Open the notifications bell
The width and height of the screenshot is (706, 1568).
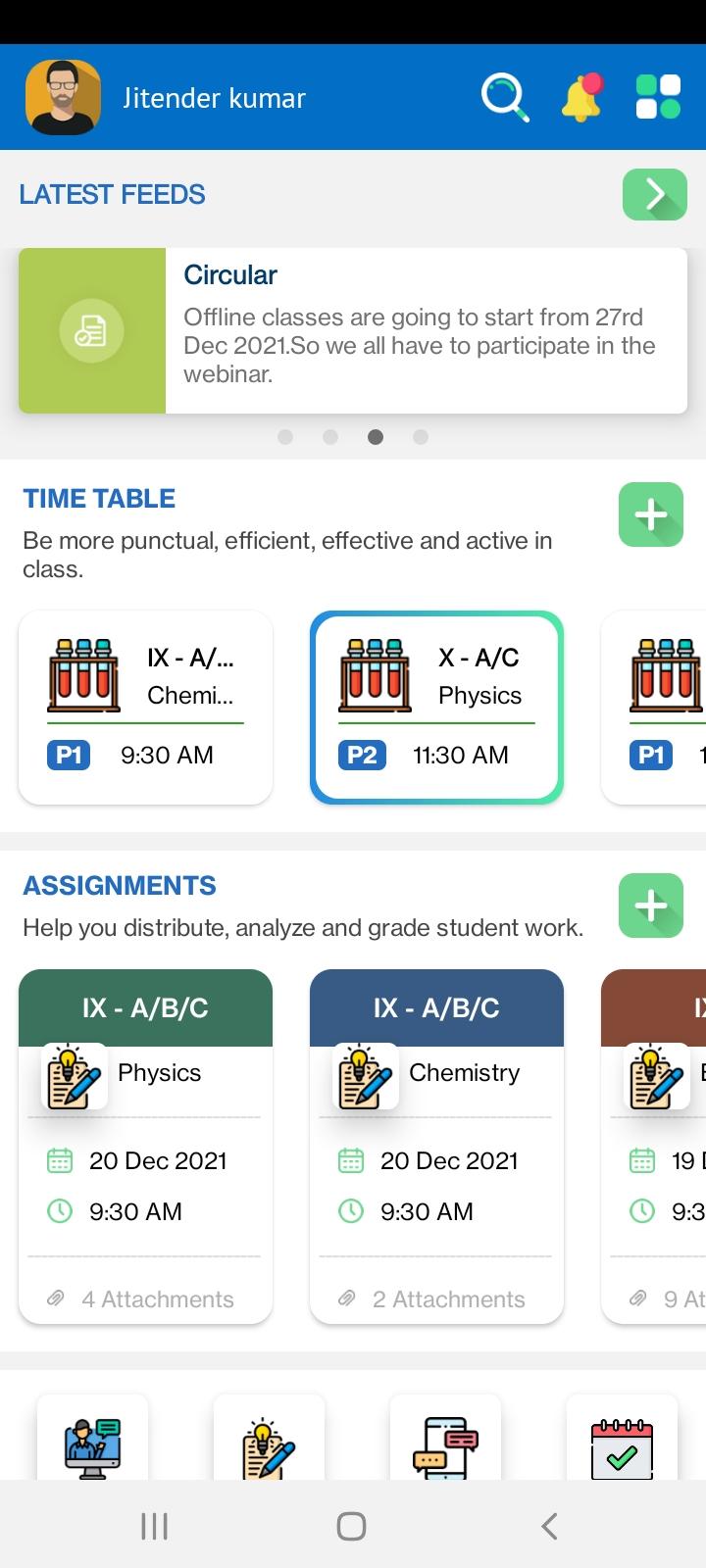pyautogui.click(x=581, y=98)
